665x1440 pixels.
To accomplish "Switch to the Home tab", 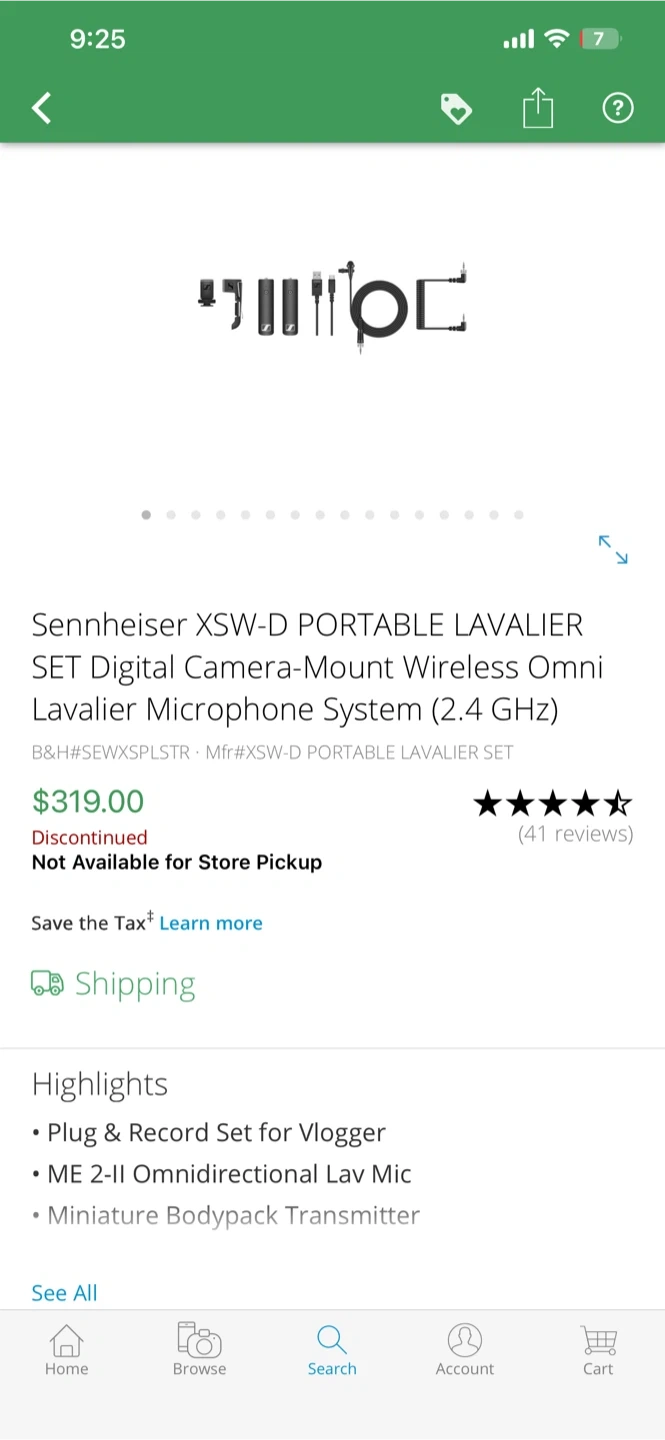I will (66, 1350).
